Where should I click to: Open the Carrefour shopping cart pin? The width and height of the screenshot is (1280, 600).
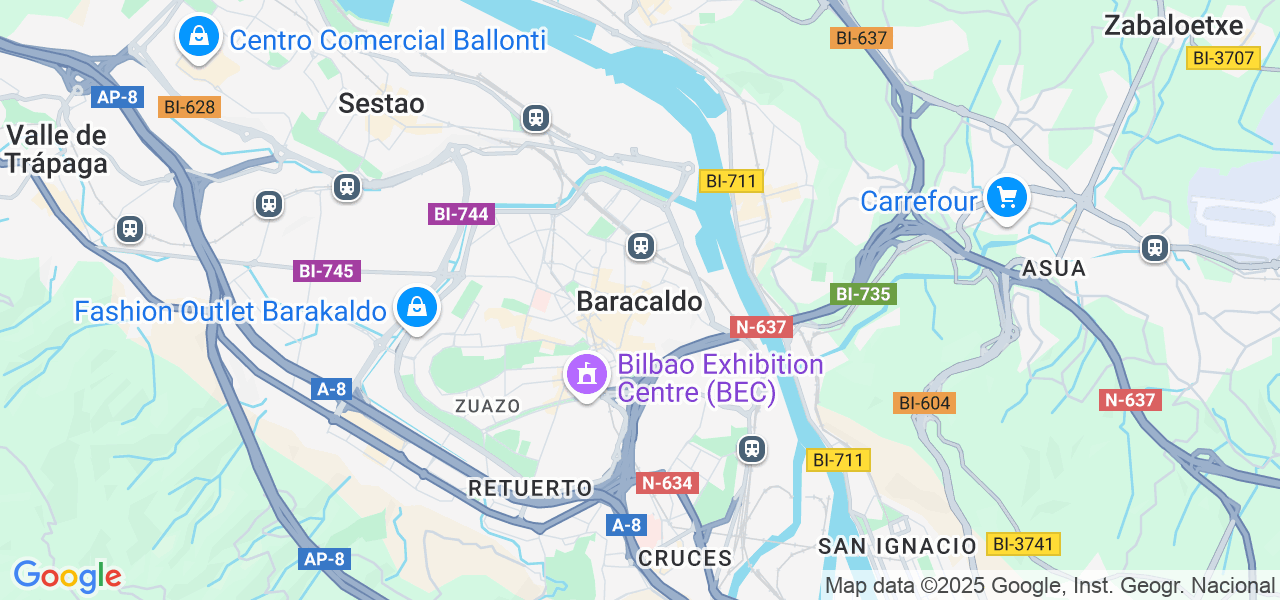coord(1006,198)
